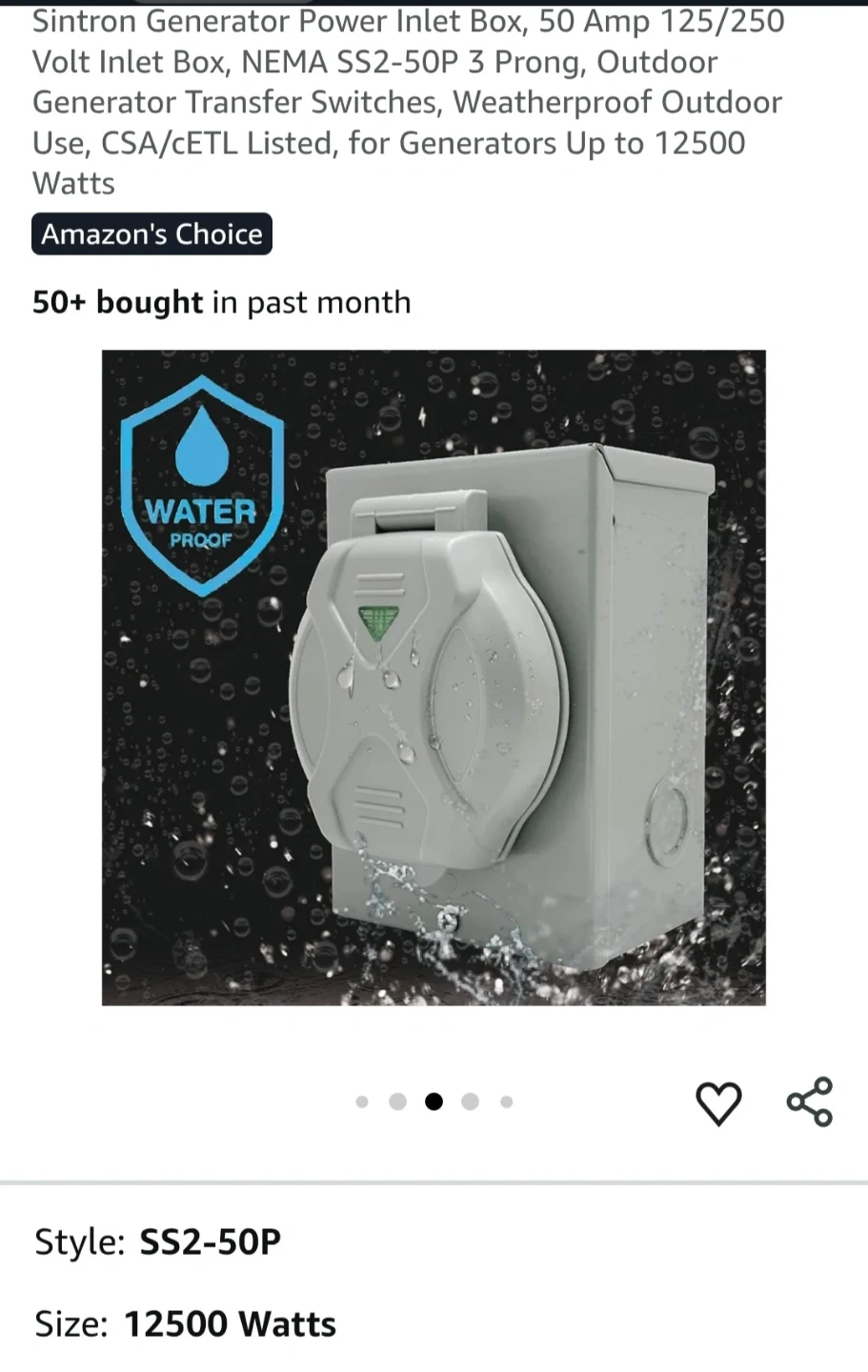Share this product listing
Viewport: 868px width, 1372px height.
(810, 1102)
